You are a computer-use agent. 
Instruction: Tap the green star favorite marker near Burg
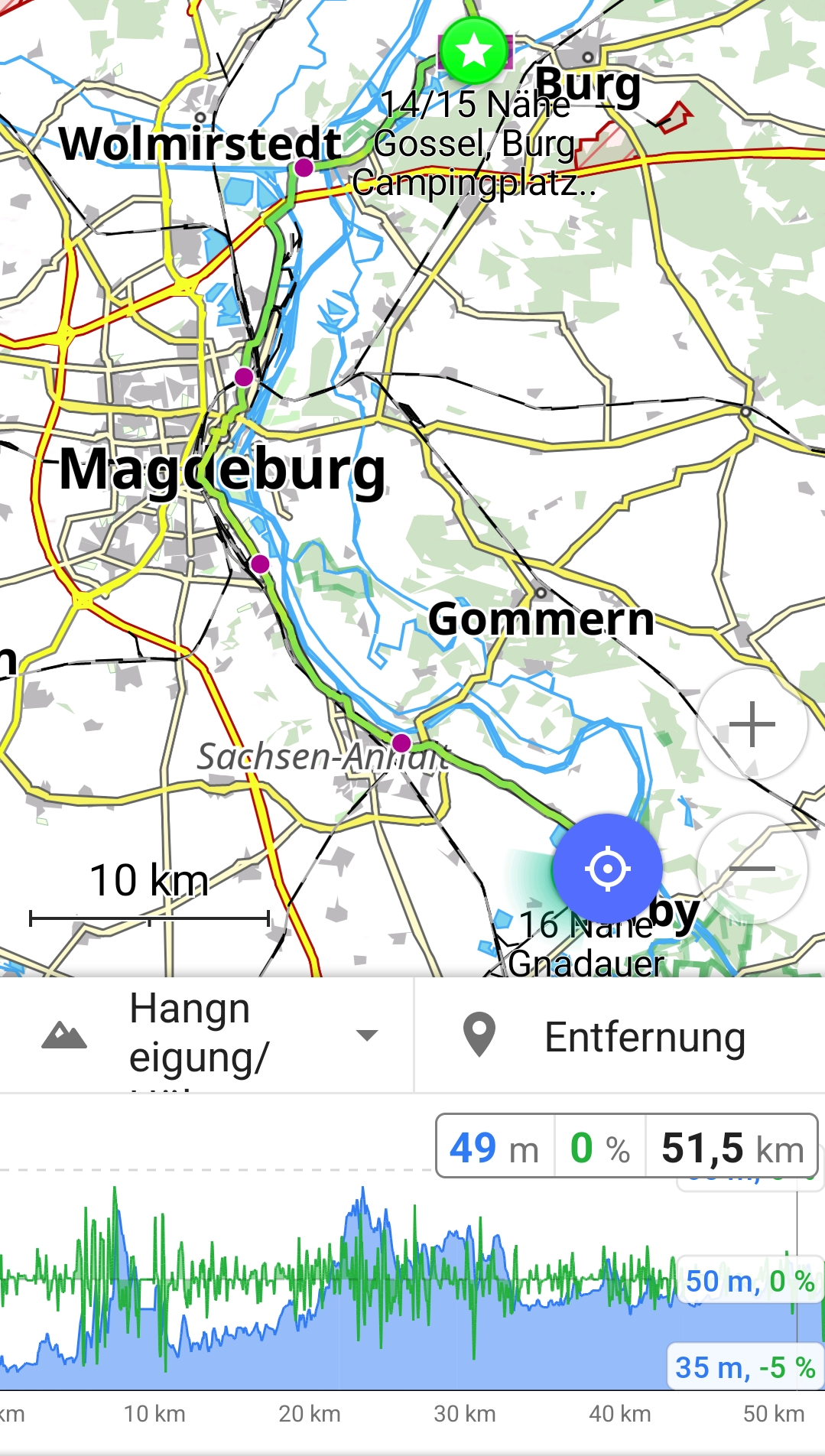click(x=474, y=51)
